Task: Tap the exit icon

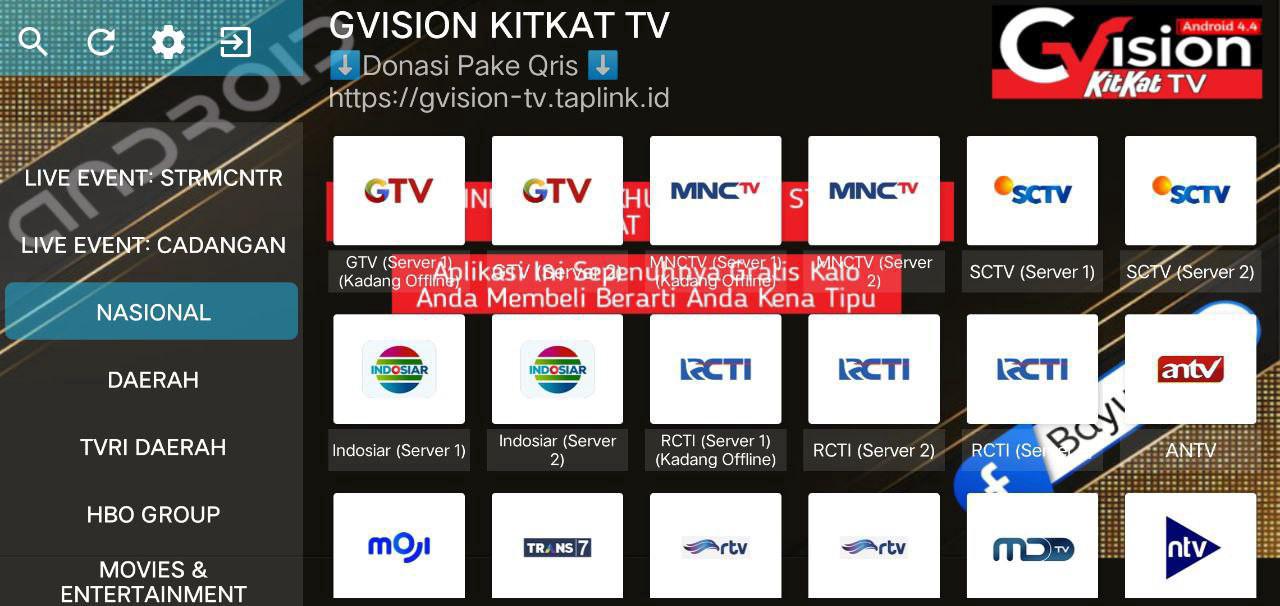Action: (x=236, y=42)
